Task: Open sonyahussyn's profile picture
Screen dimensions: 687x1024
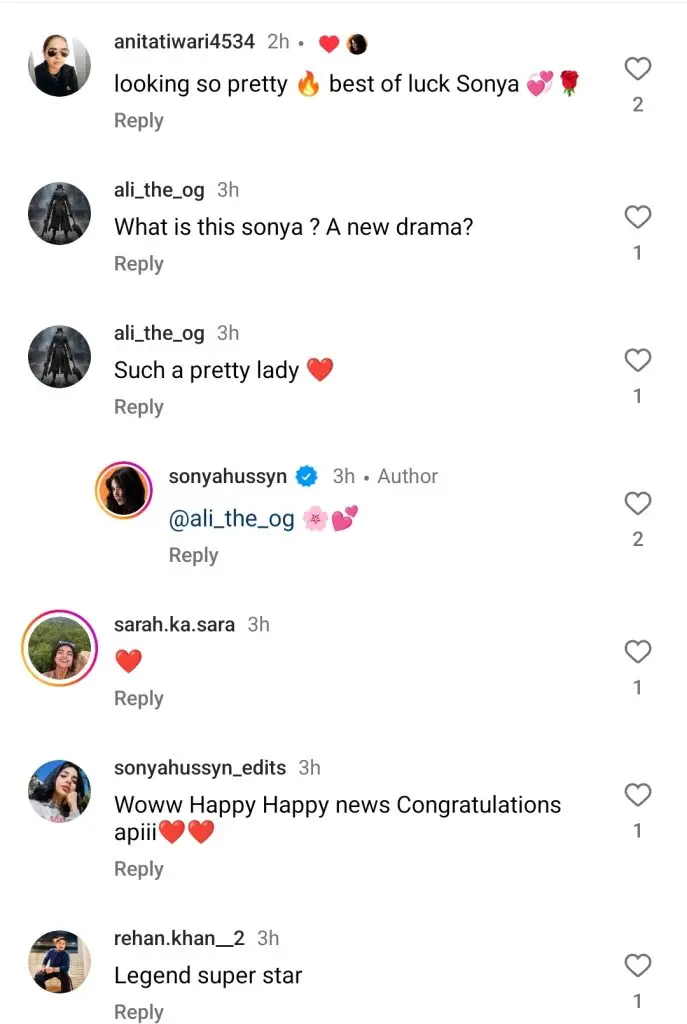Action: coord(123,490)
